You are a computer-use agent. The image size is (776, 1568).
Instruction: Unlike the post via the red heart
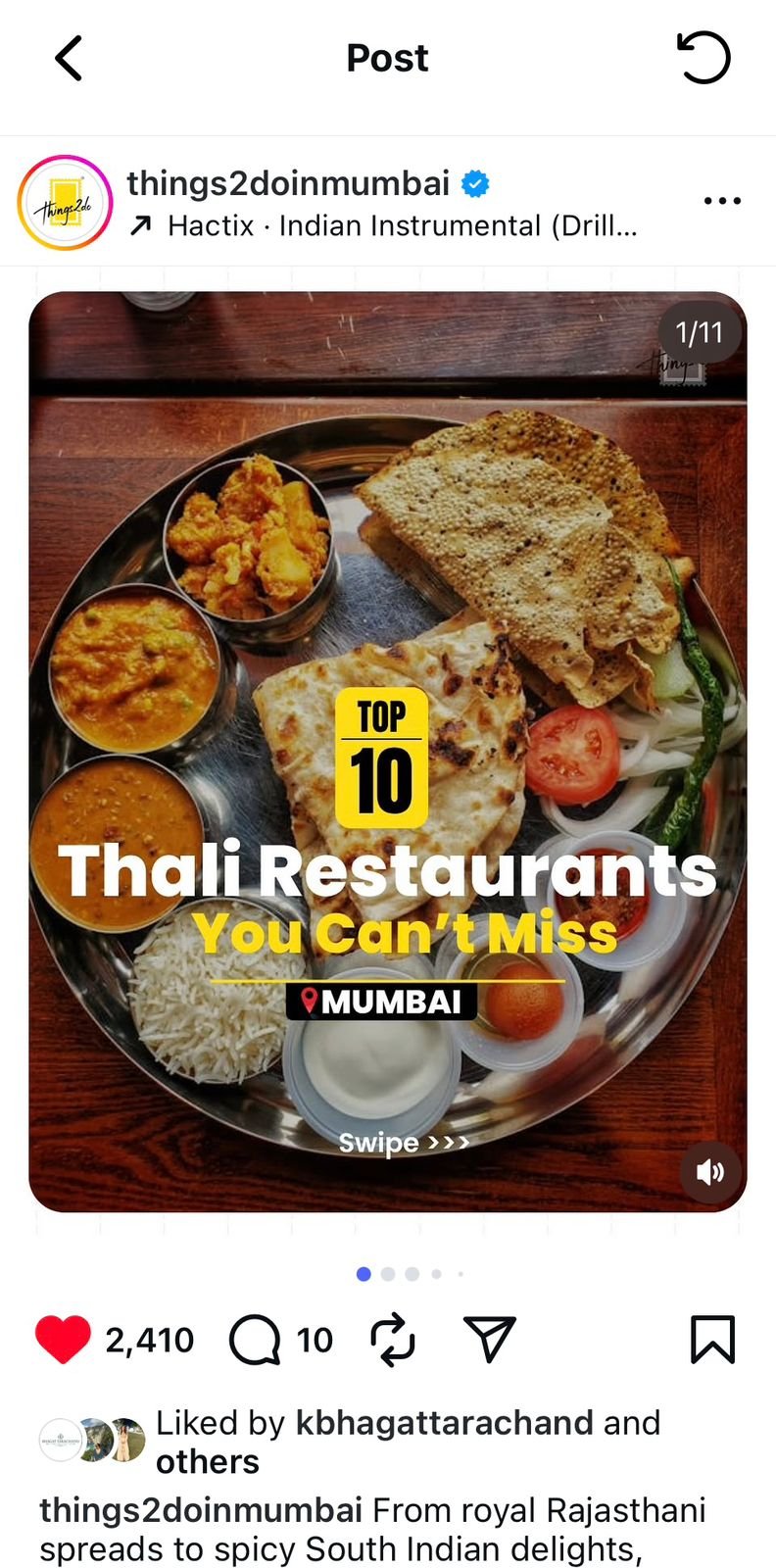[63, 1339]
